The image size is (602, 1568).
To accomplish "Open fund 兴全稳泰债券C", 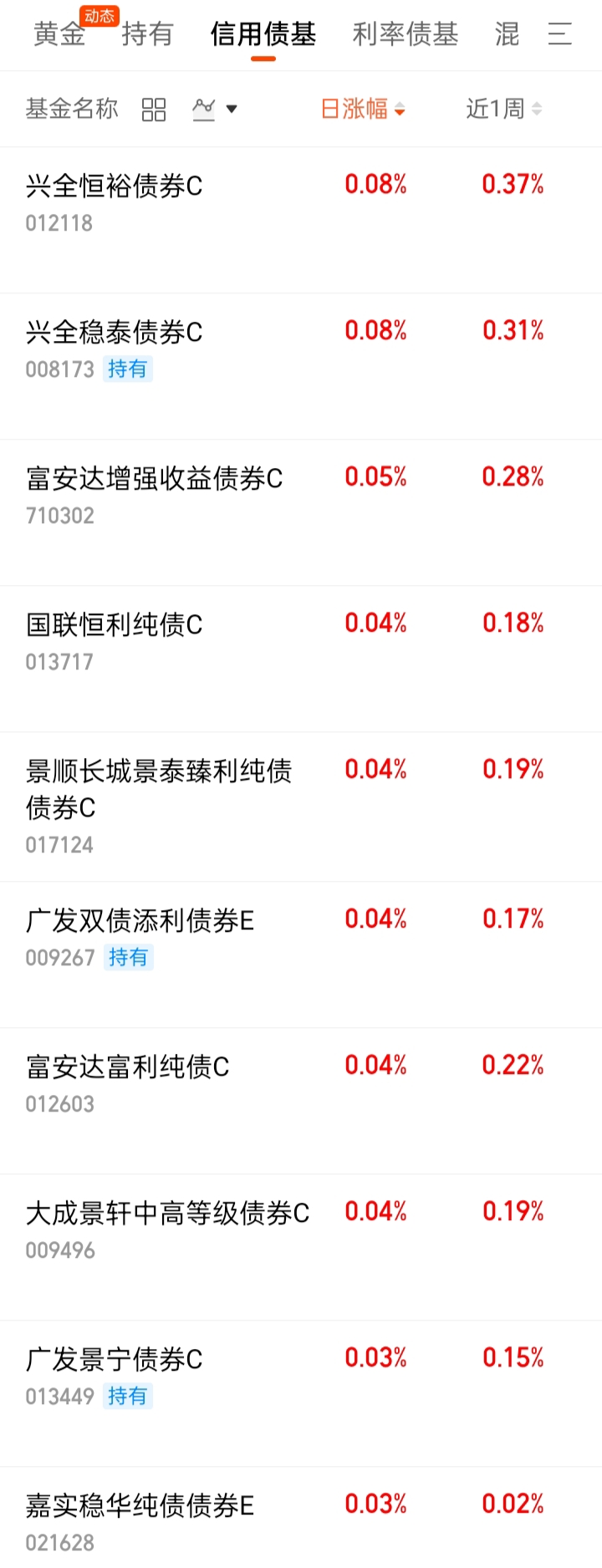I will click(x=115, y=333).
